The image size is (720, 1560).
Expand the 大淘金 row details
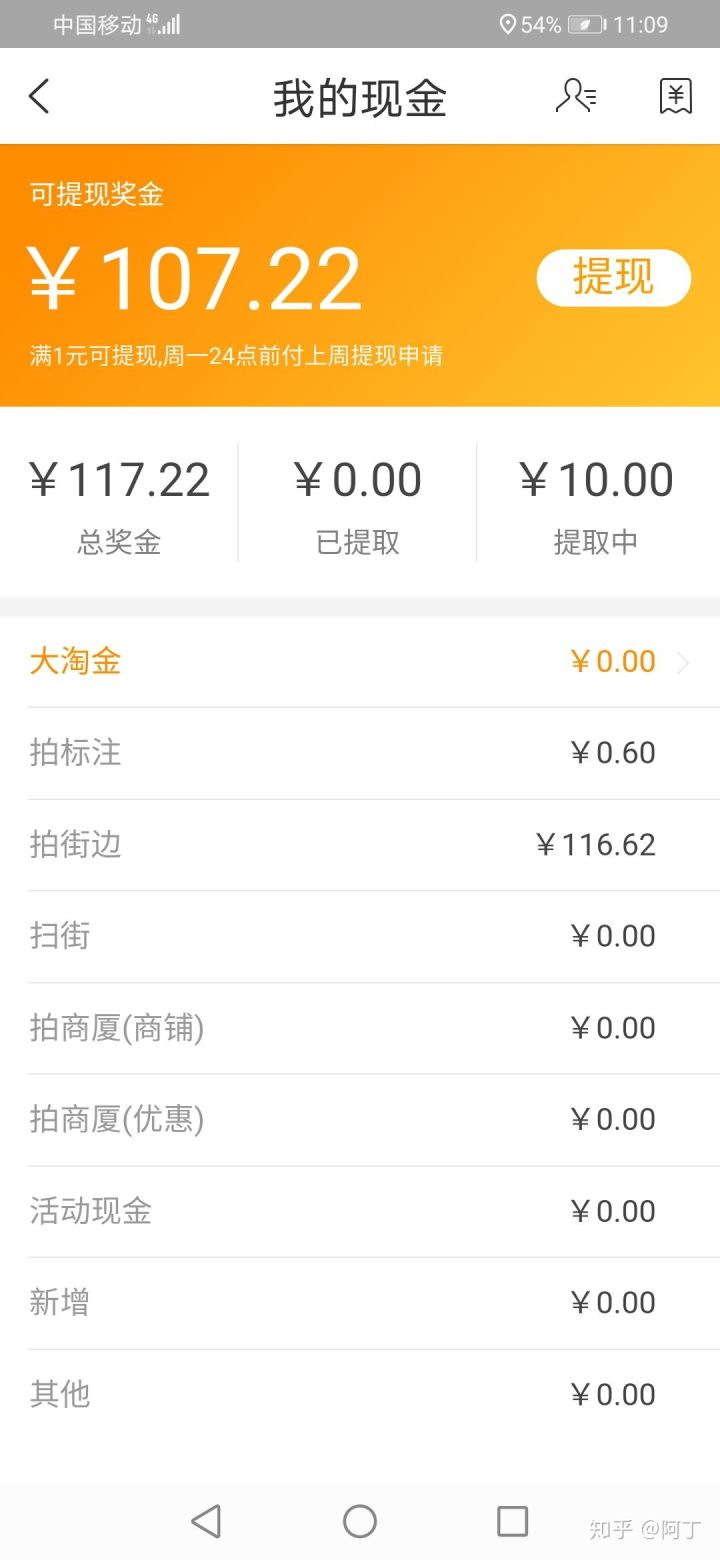360,661
